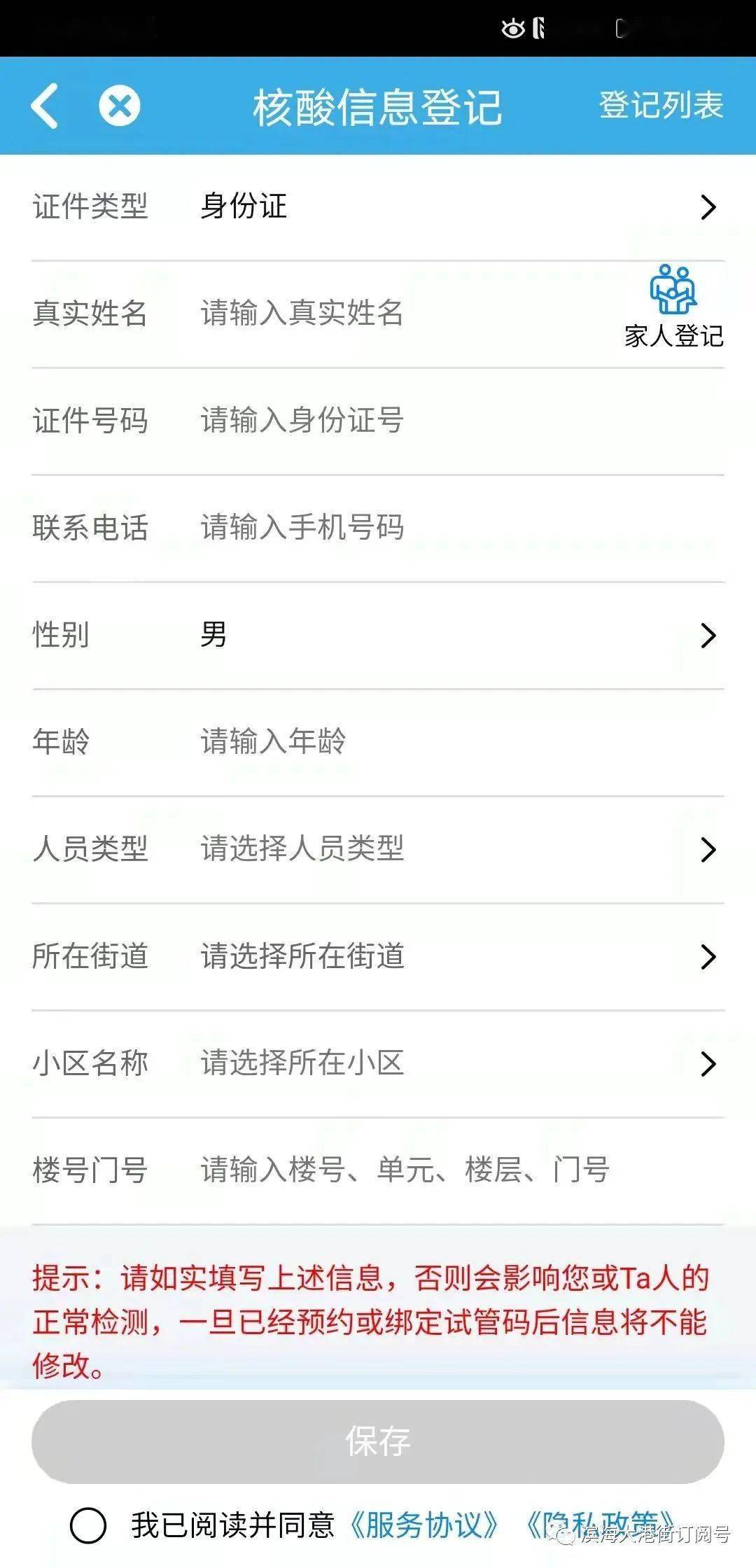
Task: Open the 《服务协议》 service agreement link
Action: coord(425,1525)
